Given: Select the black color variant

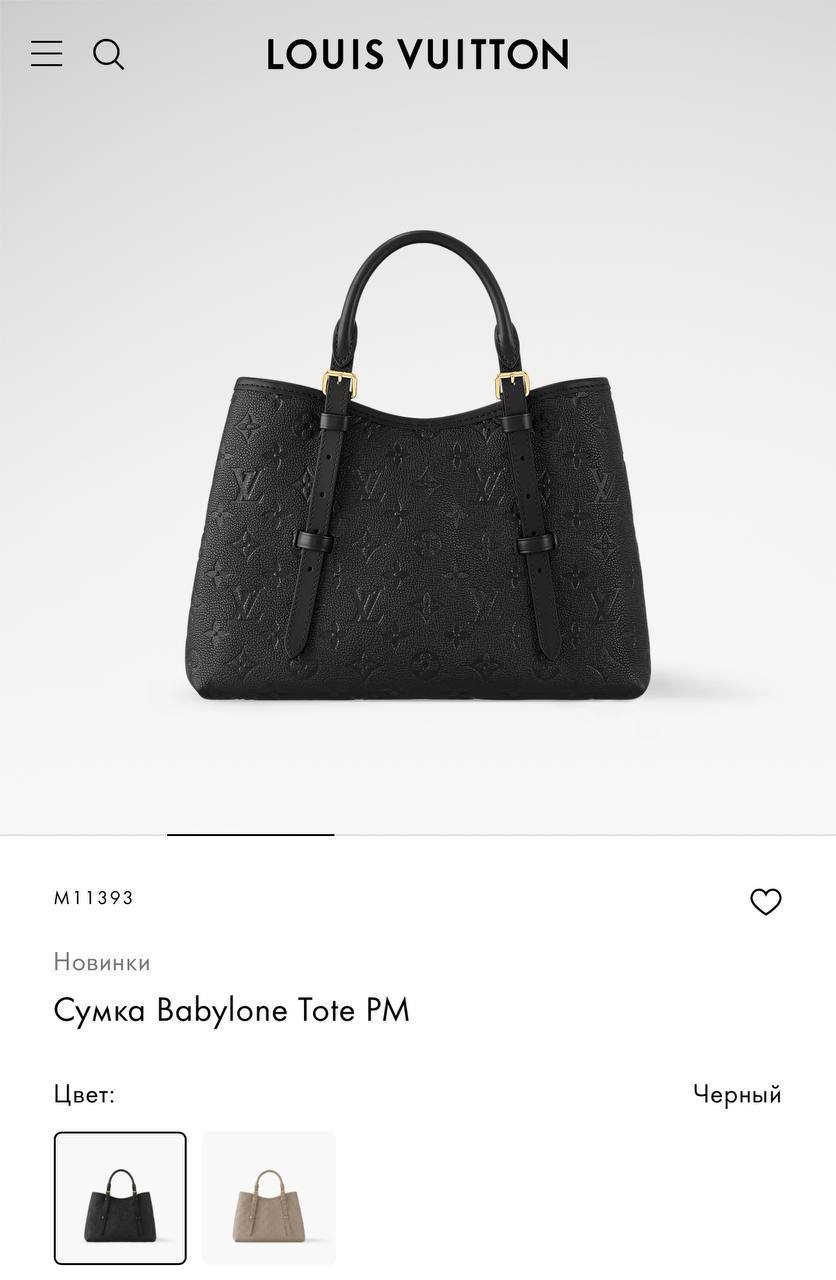Looking at the screenshot, I should click(121, 1197).
